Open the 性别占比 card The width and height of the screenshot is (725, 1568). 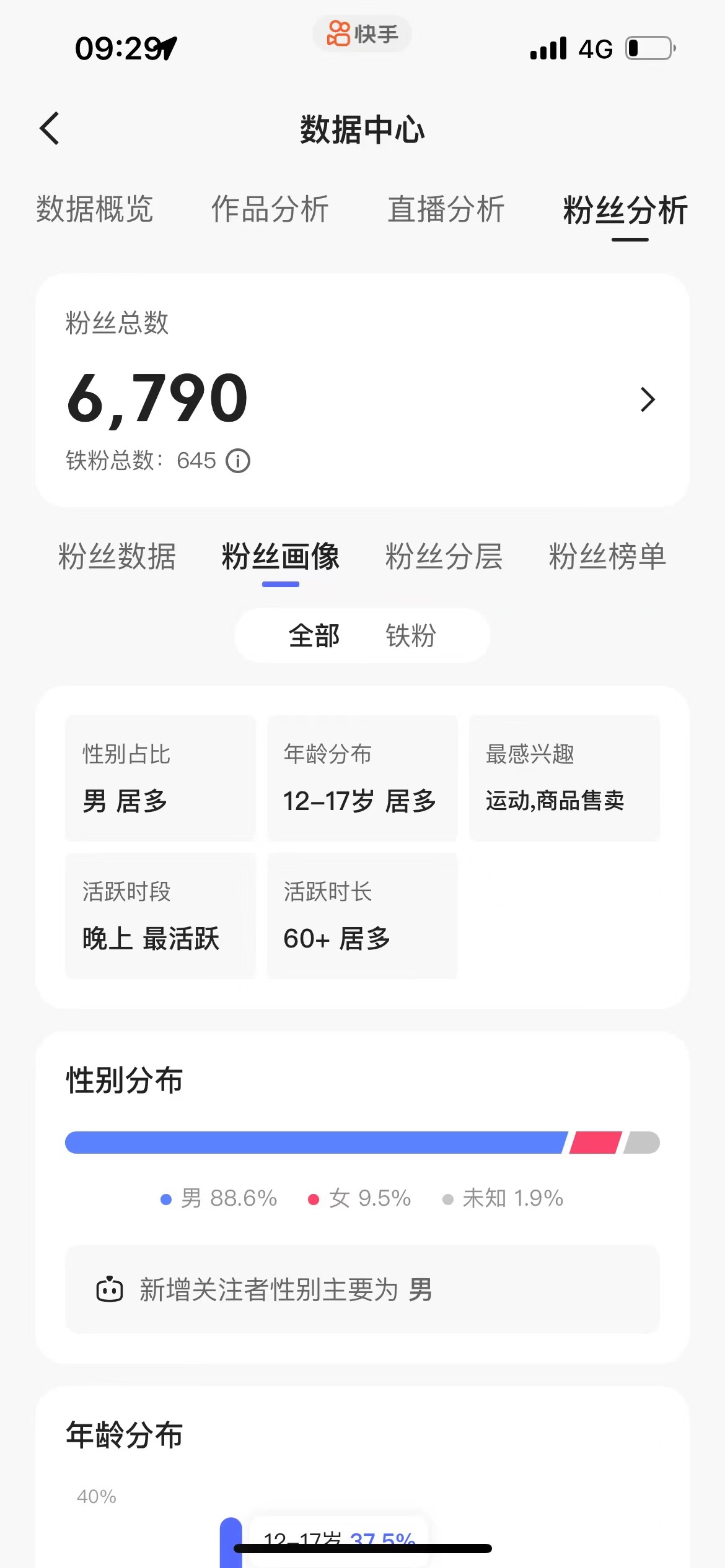160,778
